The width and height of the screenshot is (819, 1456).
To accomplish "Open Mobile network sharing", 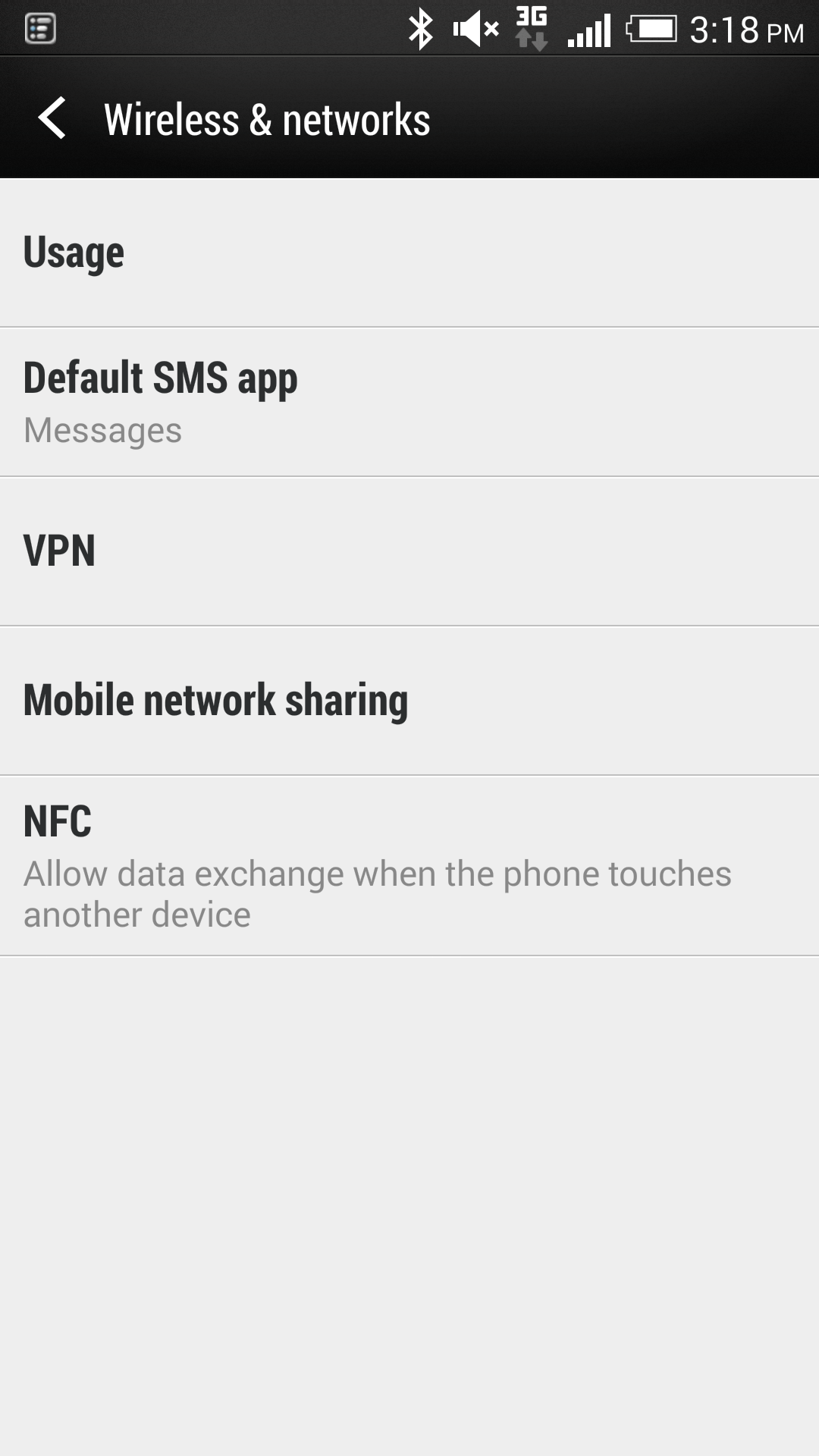I will tap(409, 701).
